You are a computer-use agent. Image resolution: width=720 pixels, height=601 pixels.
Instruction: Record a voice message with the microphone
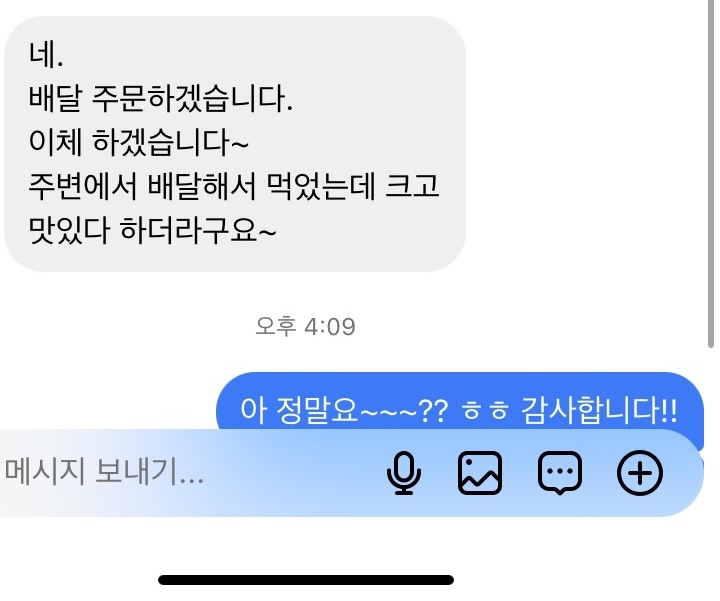click(x=404, y=473)
